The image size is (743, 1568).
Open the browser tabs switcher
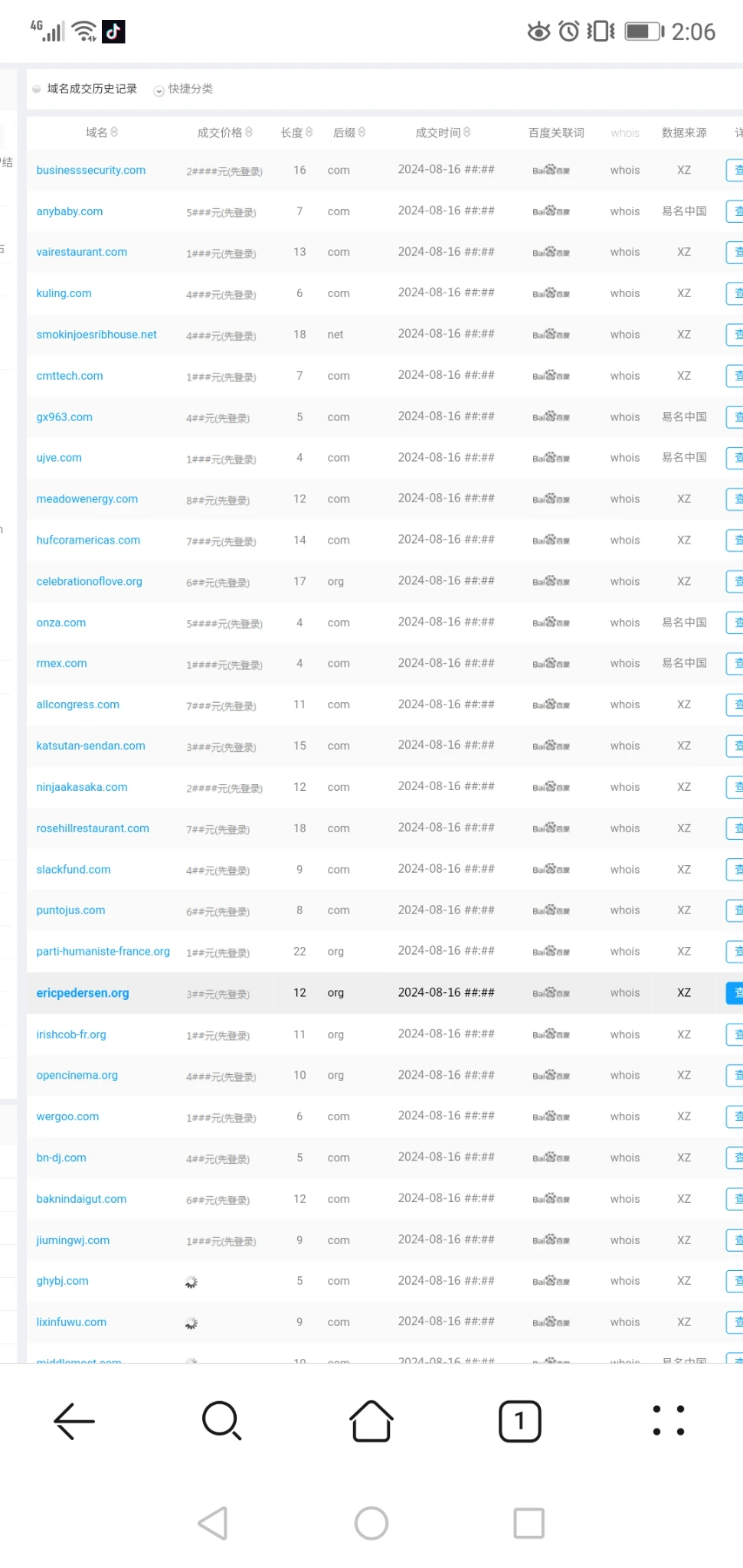[x=520, y=1421]
